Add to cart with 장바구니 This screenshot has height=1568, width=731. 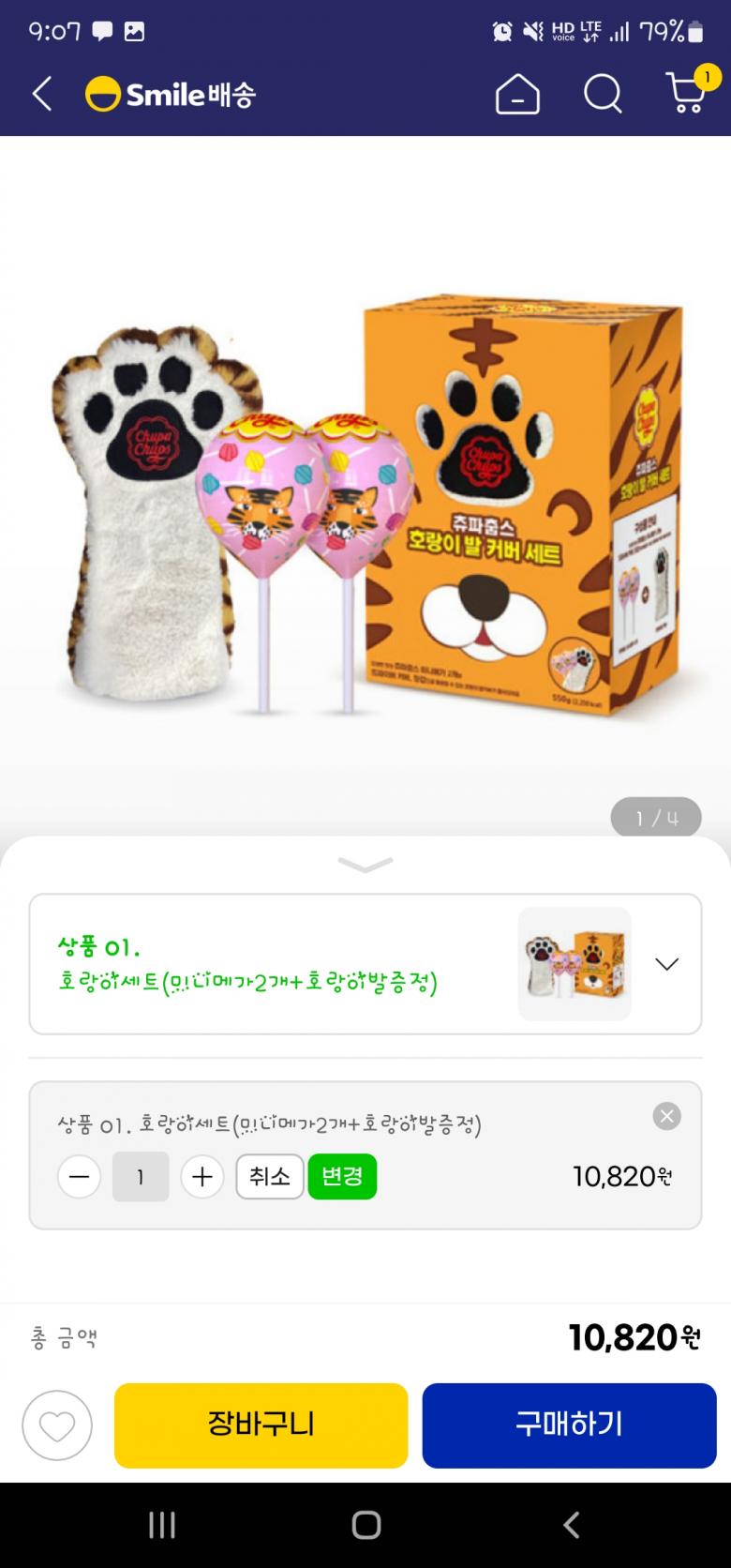click(x=261, y=1425)
